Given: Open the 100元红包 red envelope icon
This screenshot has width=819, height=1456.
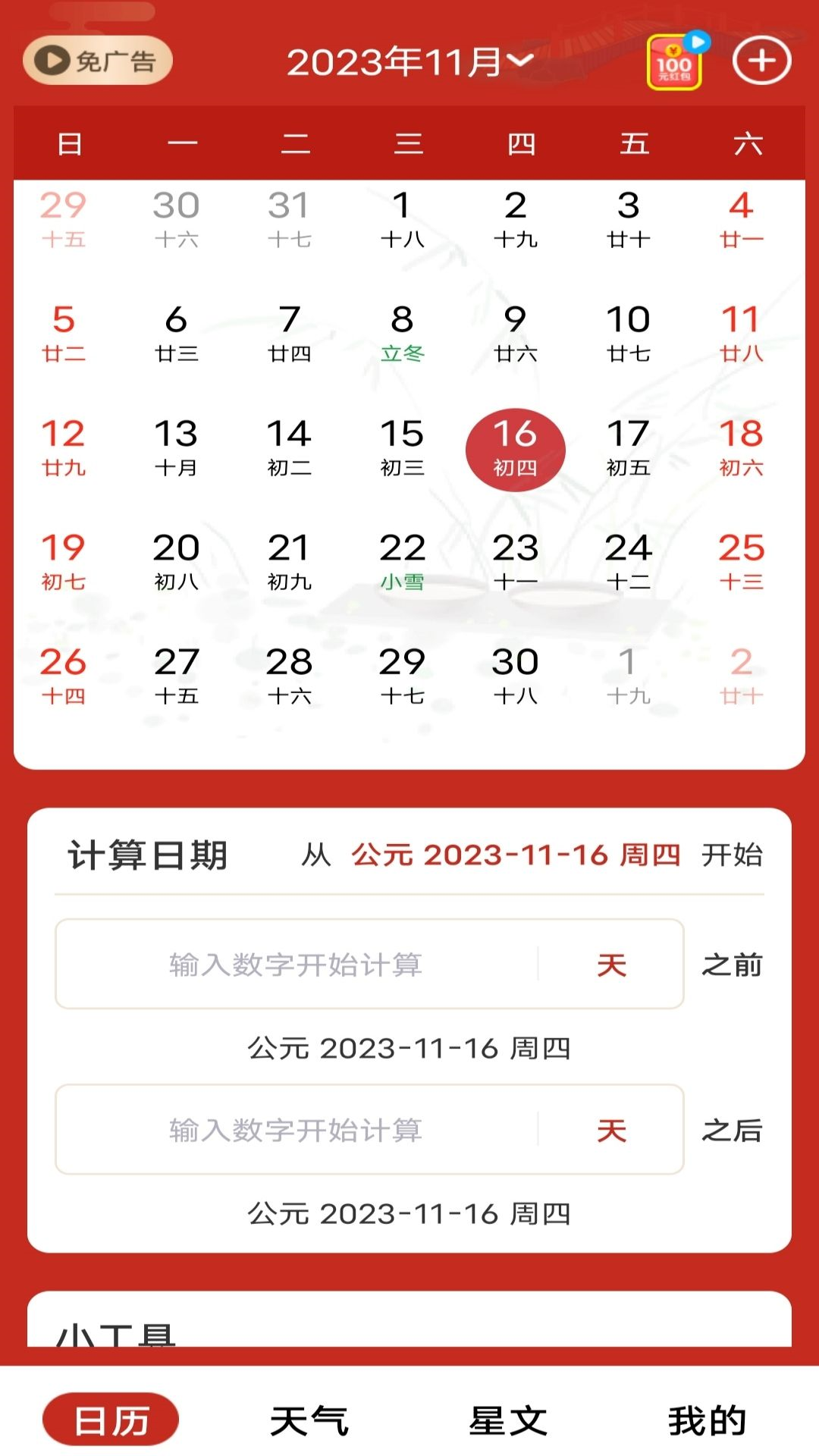Looking at the screenshot, I should (674, 63).
